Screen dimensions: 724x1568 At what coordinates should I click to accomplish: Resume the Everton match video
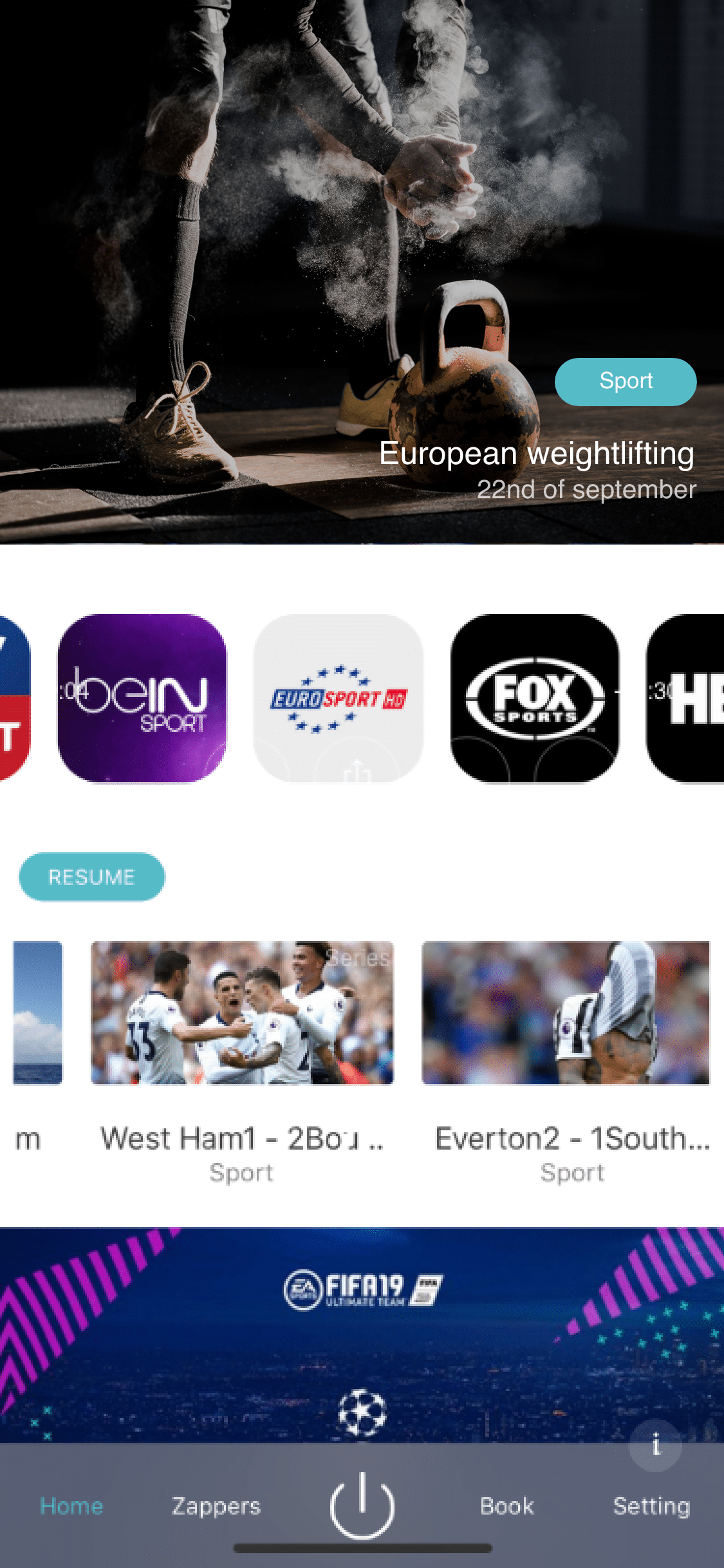(x=566, y=1013)
